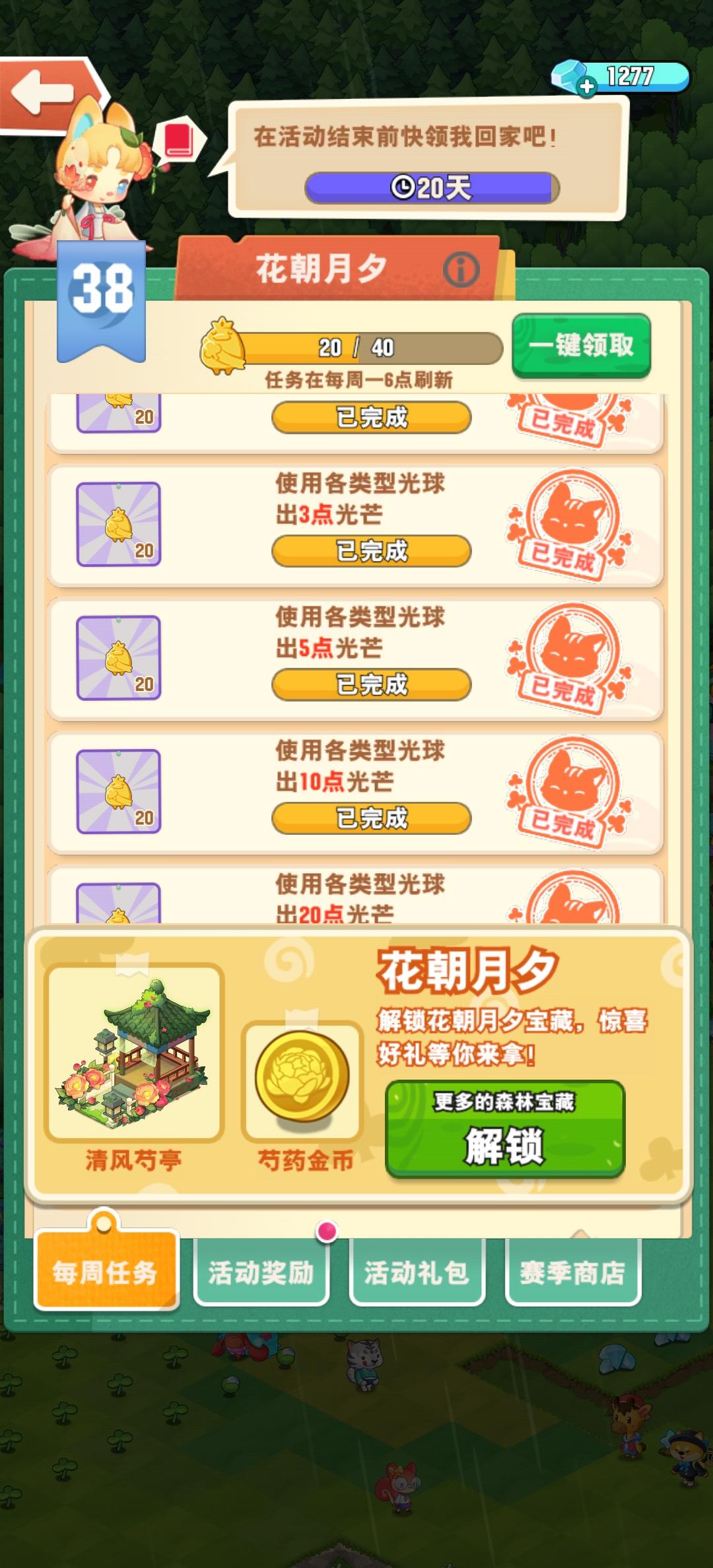Viewport: 713px width, 1568px height.
Task: Click 已完成 on the 5点光芒 task
Action: tap(372, 684)
